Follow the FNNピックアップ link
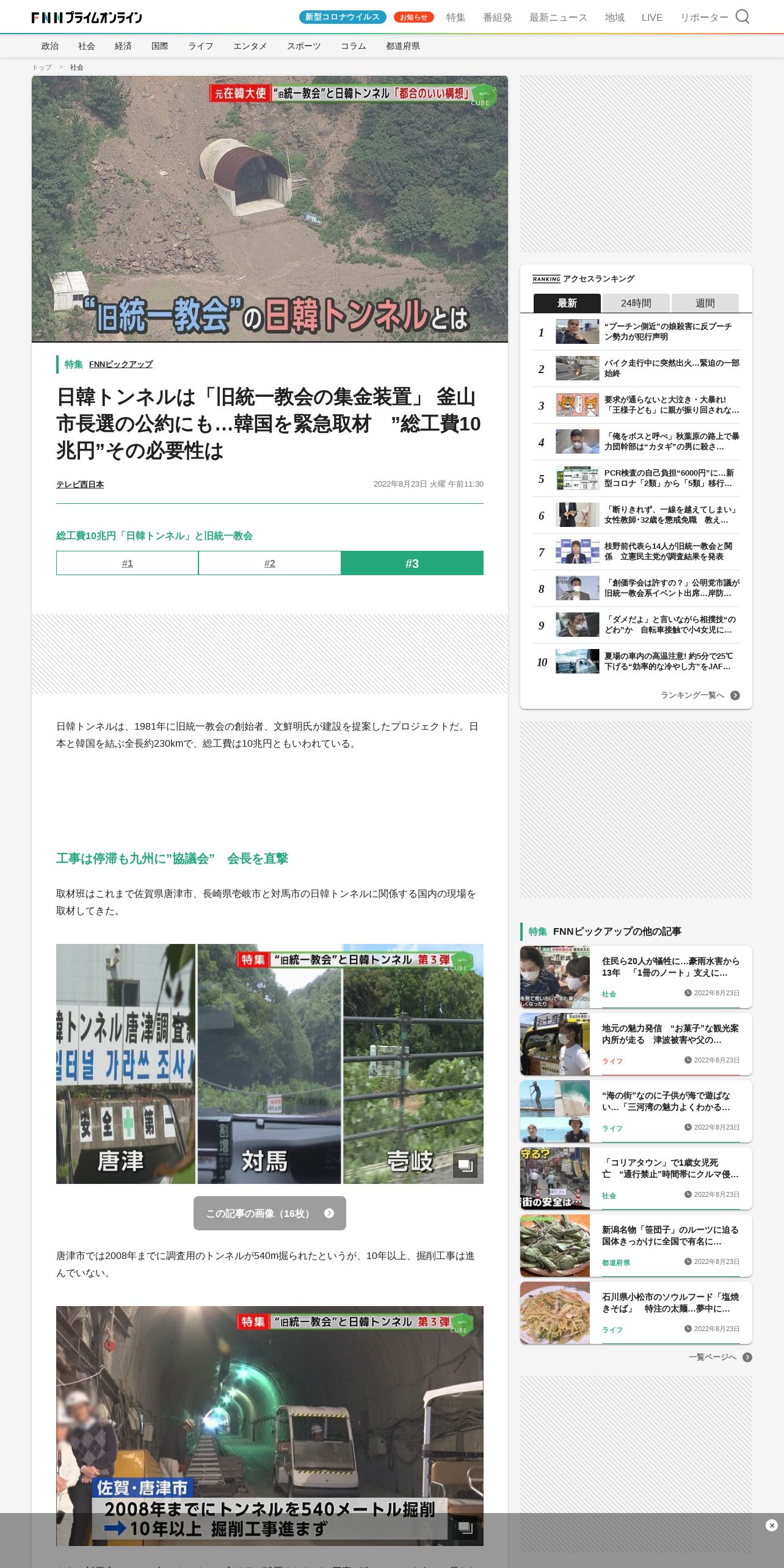The image size is (784, 1568). (121, 364)
